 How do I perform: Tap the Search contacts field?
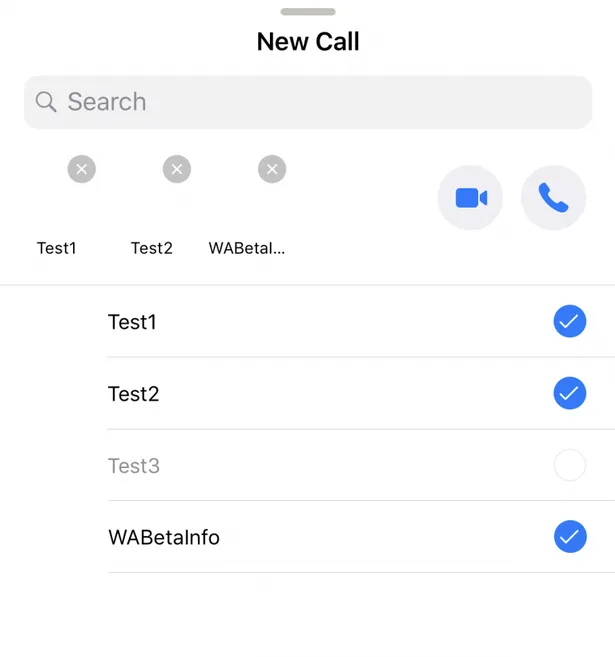tap(307, 102)
